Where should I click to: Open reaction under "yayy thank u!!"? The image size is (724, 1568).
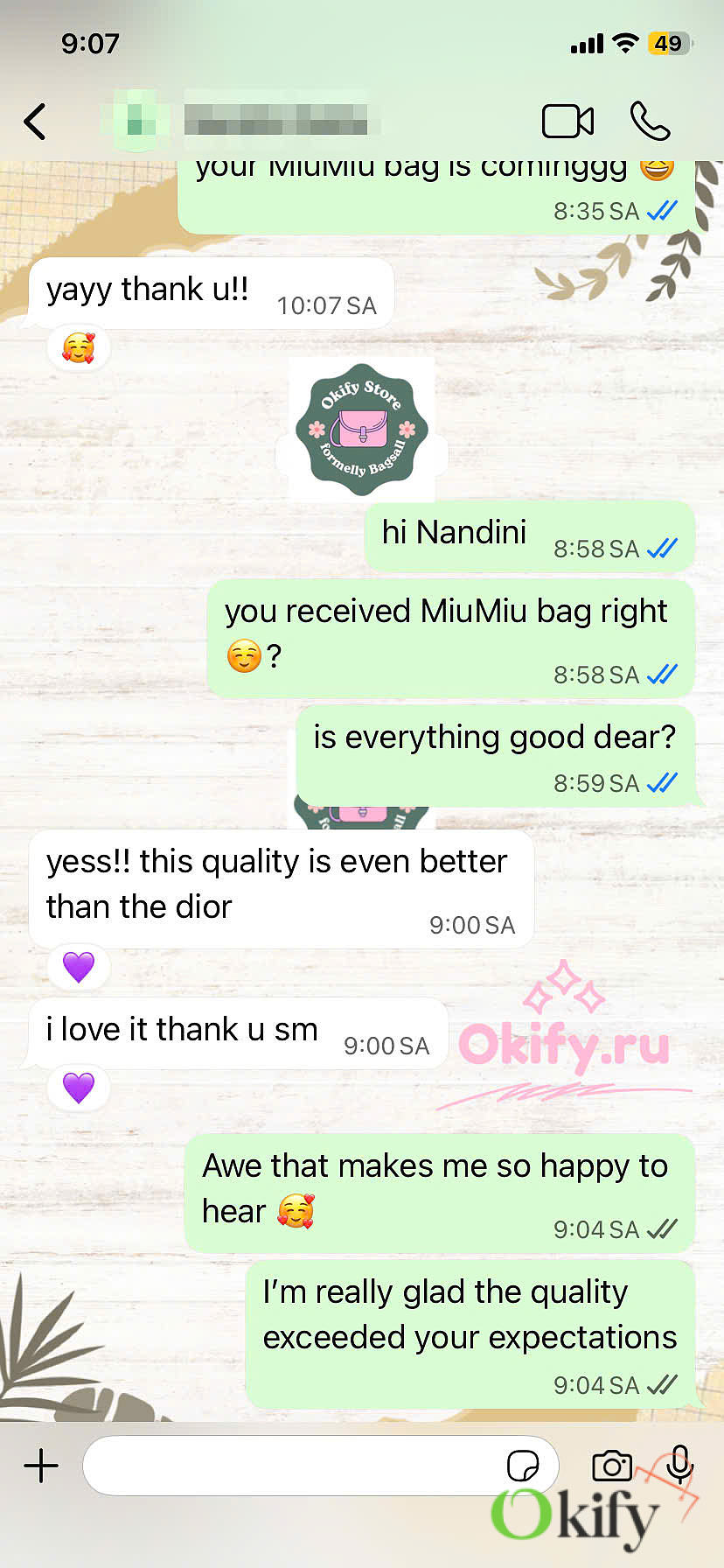(x=79, y=348)
